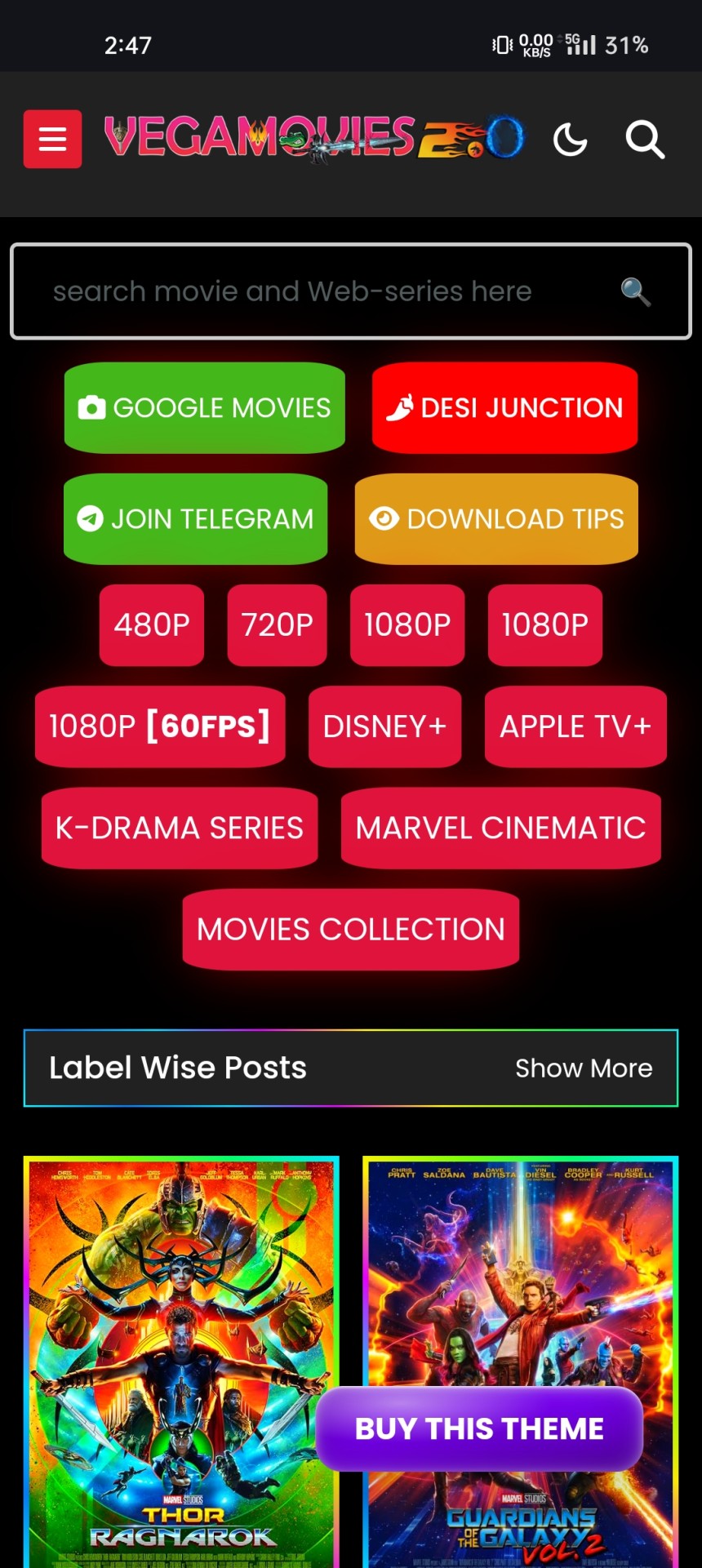
Task: Browse Apple TV+ titles
Action: 575,726
